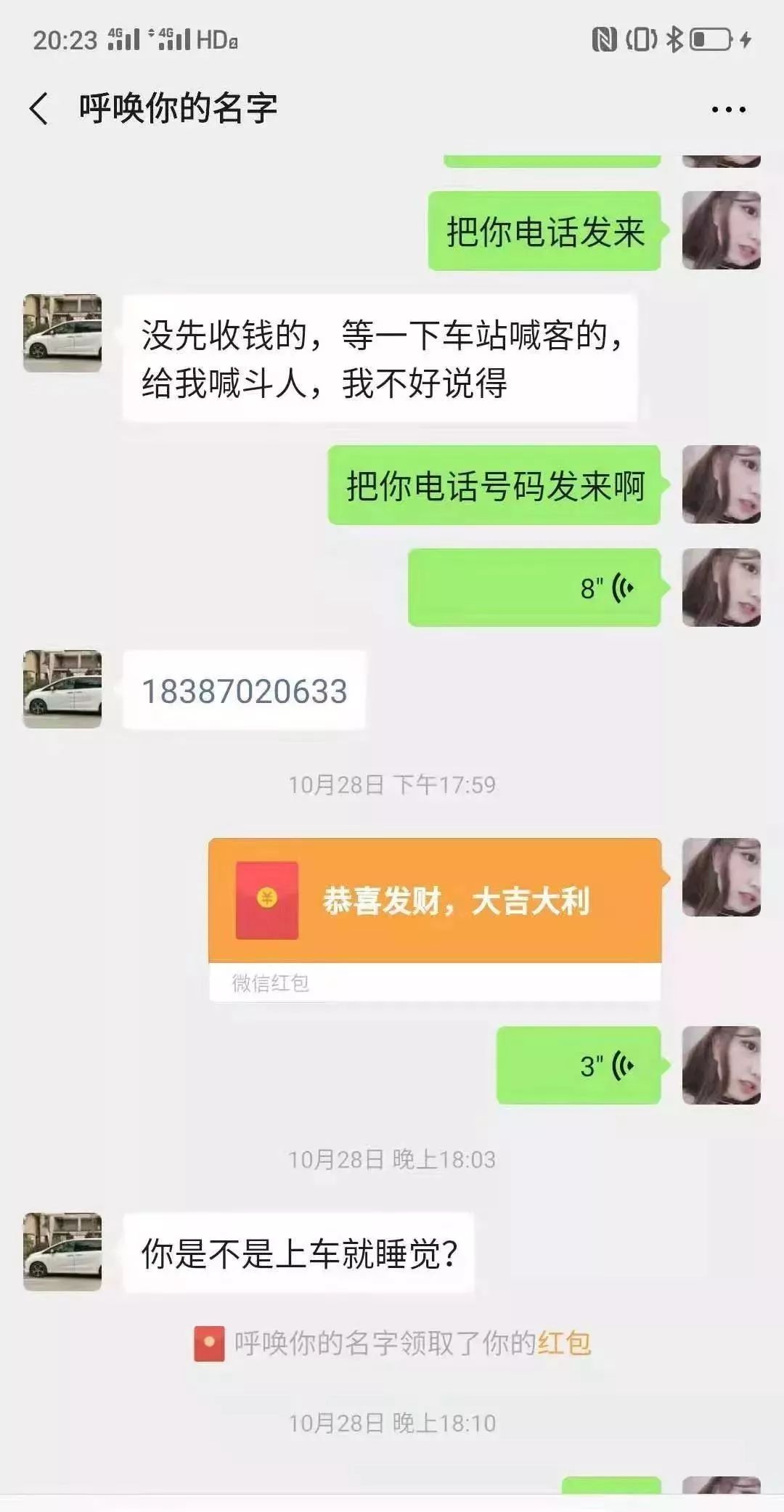Open car avatar beside 你是不是上车就睡觉？
784x1512 pixels.
[x=62, y=1252]
